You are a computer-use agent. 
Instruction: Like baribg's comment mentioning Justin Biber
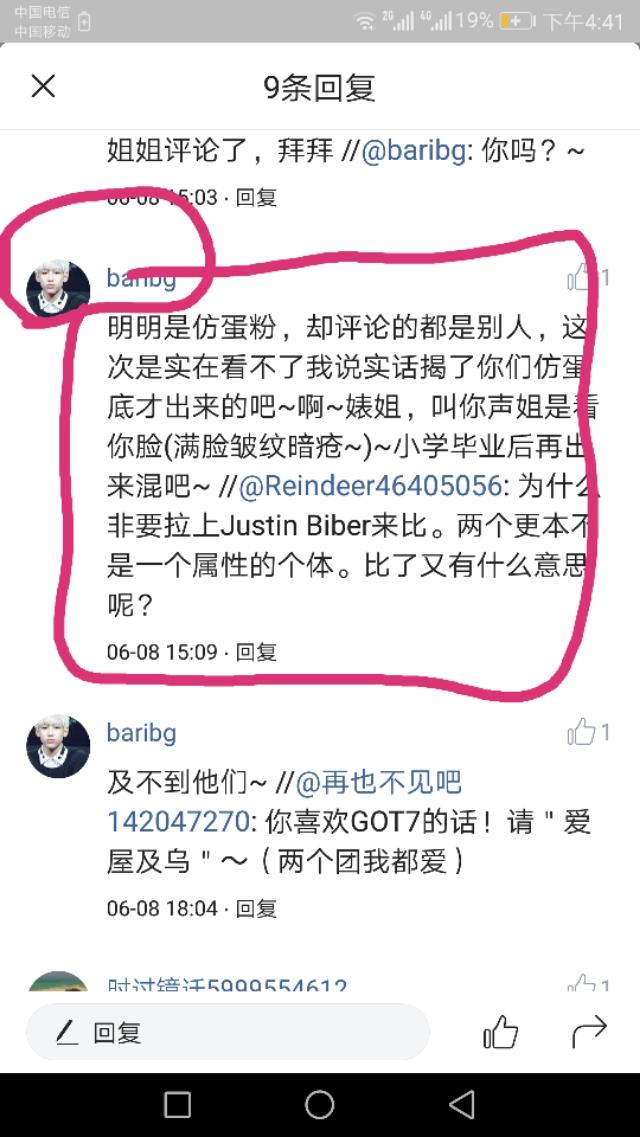point(581,277)
